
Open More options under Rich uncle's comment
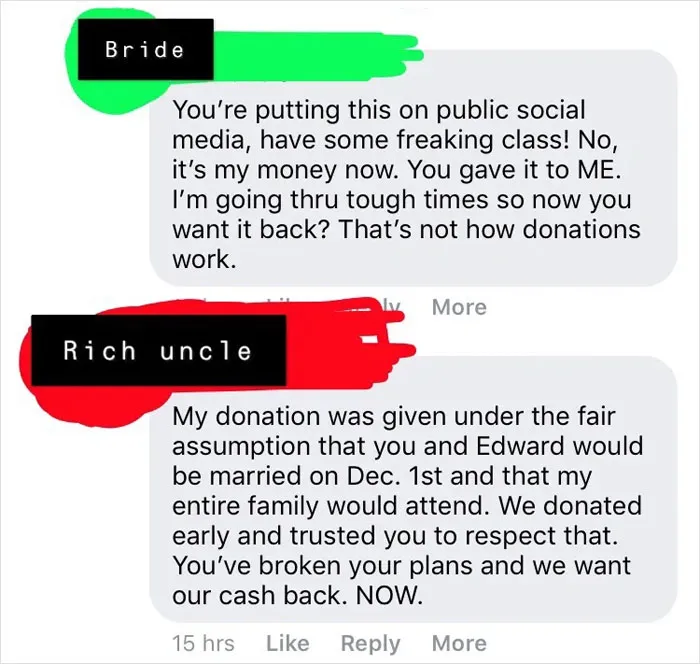[459, 643]
